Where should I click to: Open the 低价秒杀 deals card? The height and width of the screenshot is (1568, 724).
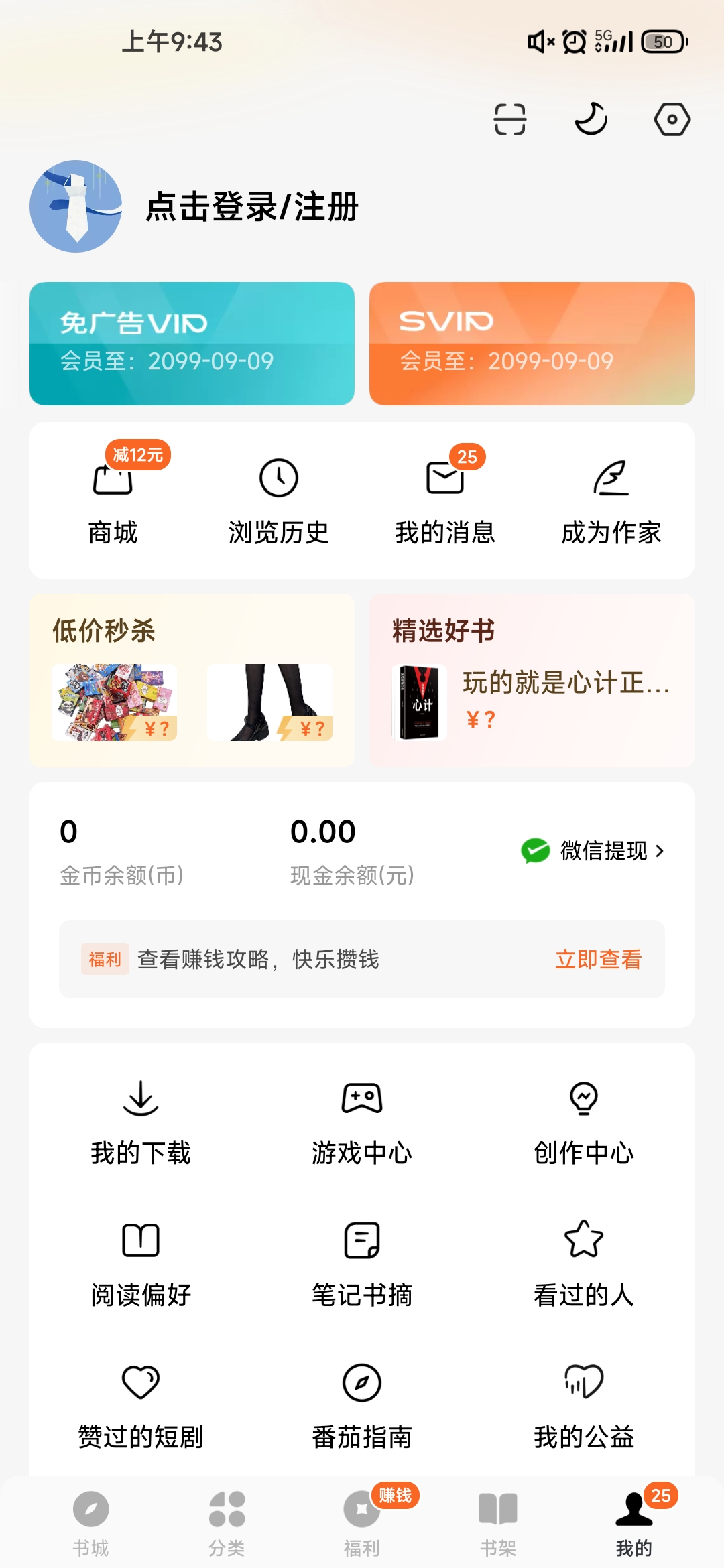[x=192, y=680]
